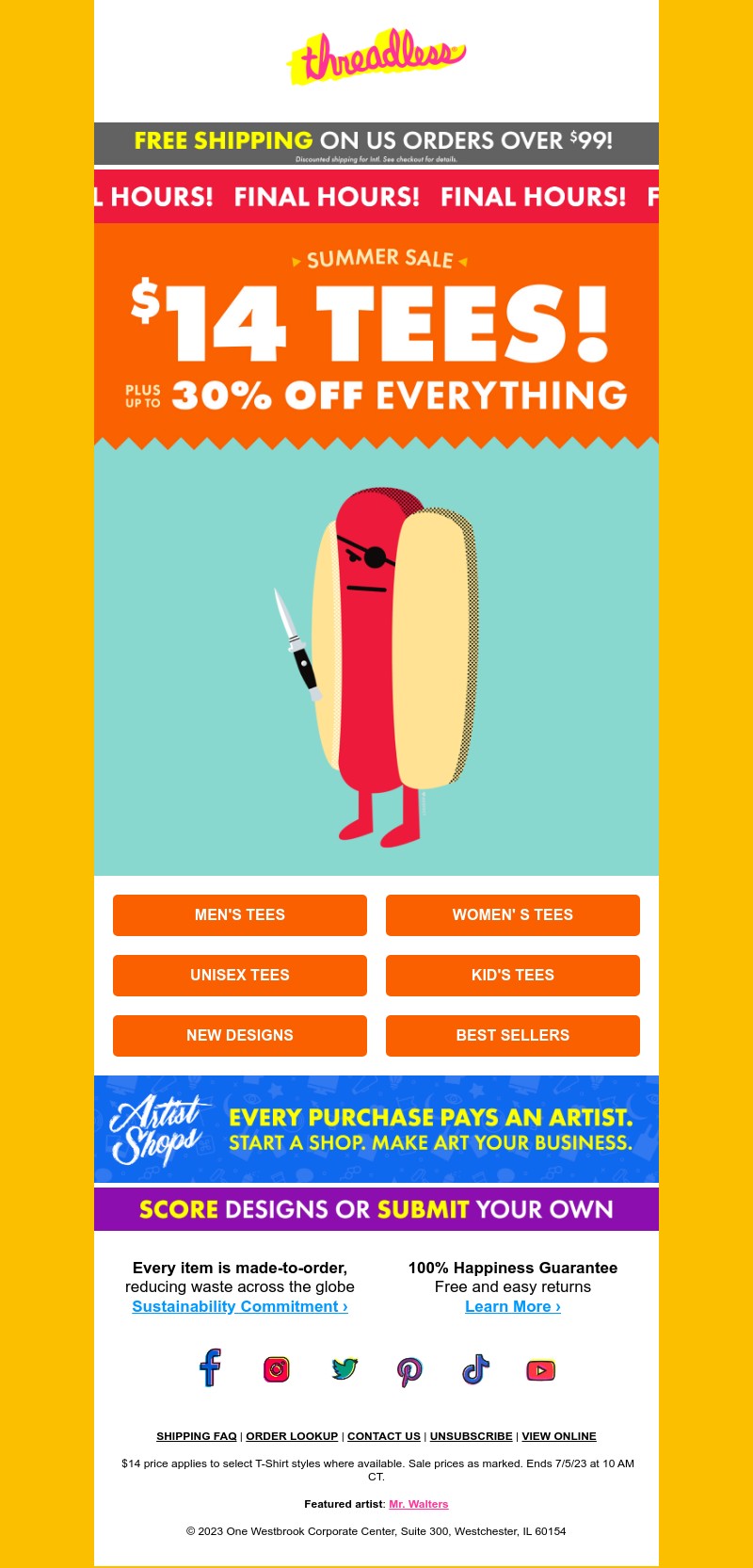Open the Men's Tees button
Screen dimensions: 753x1568
(x=240, y=914)
